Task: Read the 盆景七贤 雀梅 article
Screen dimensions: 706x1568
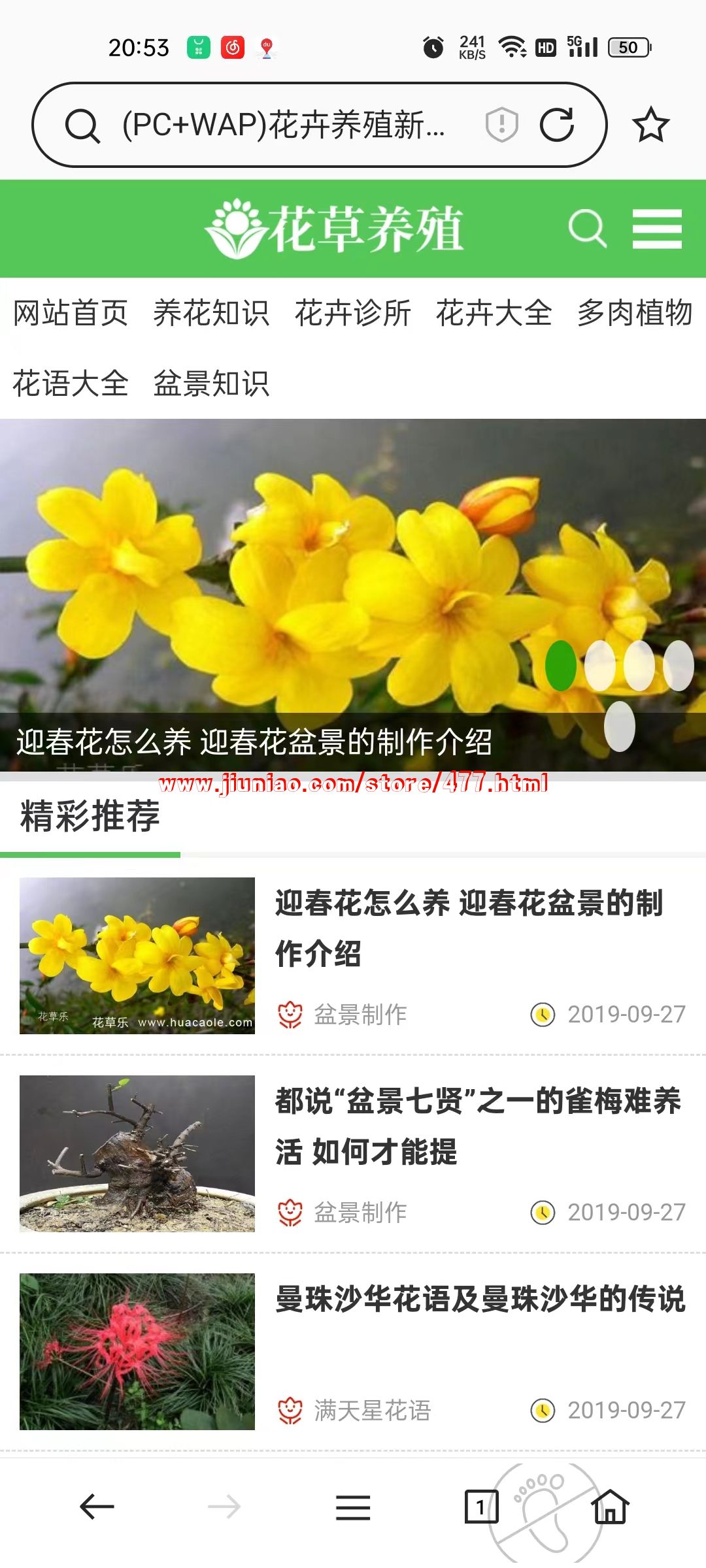Action: 477,1126
